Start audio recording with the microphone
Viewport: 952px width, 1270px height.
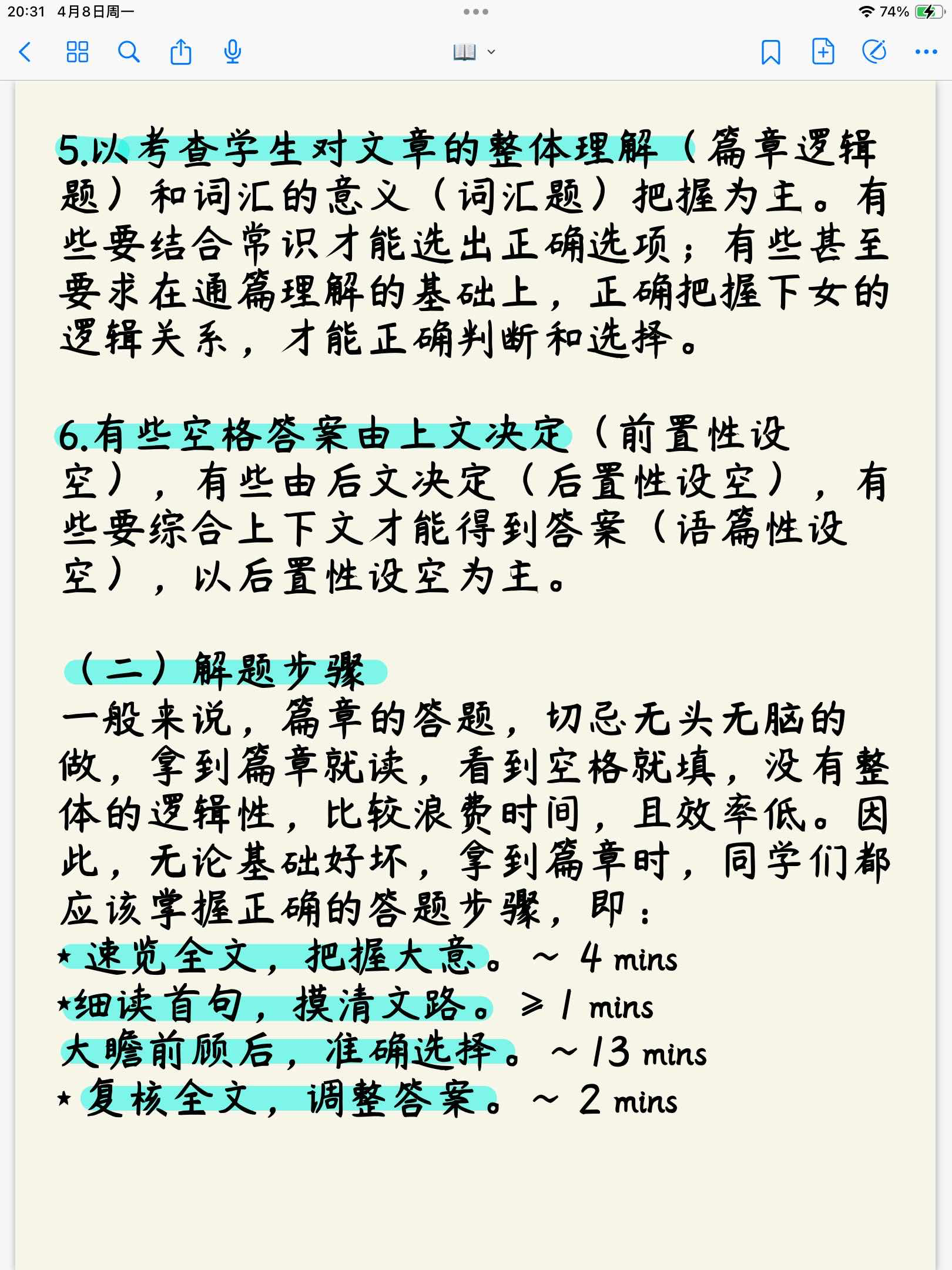click(x=233, y=52)
